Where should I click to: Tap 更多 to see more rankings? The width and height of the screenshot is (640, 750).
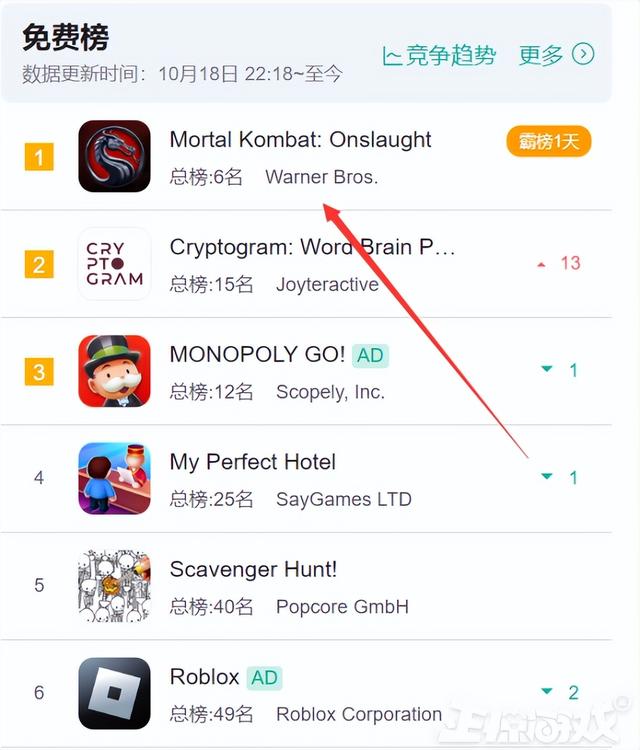click(x=556, y=55)
